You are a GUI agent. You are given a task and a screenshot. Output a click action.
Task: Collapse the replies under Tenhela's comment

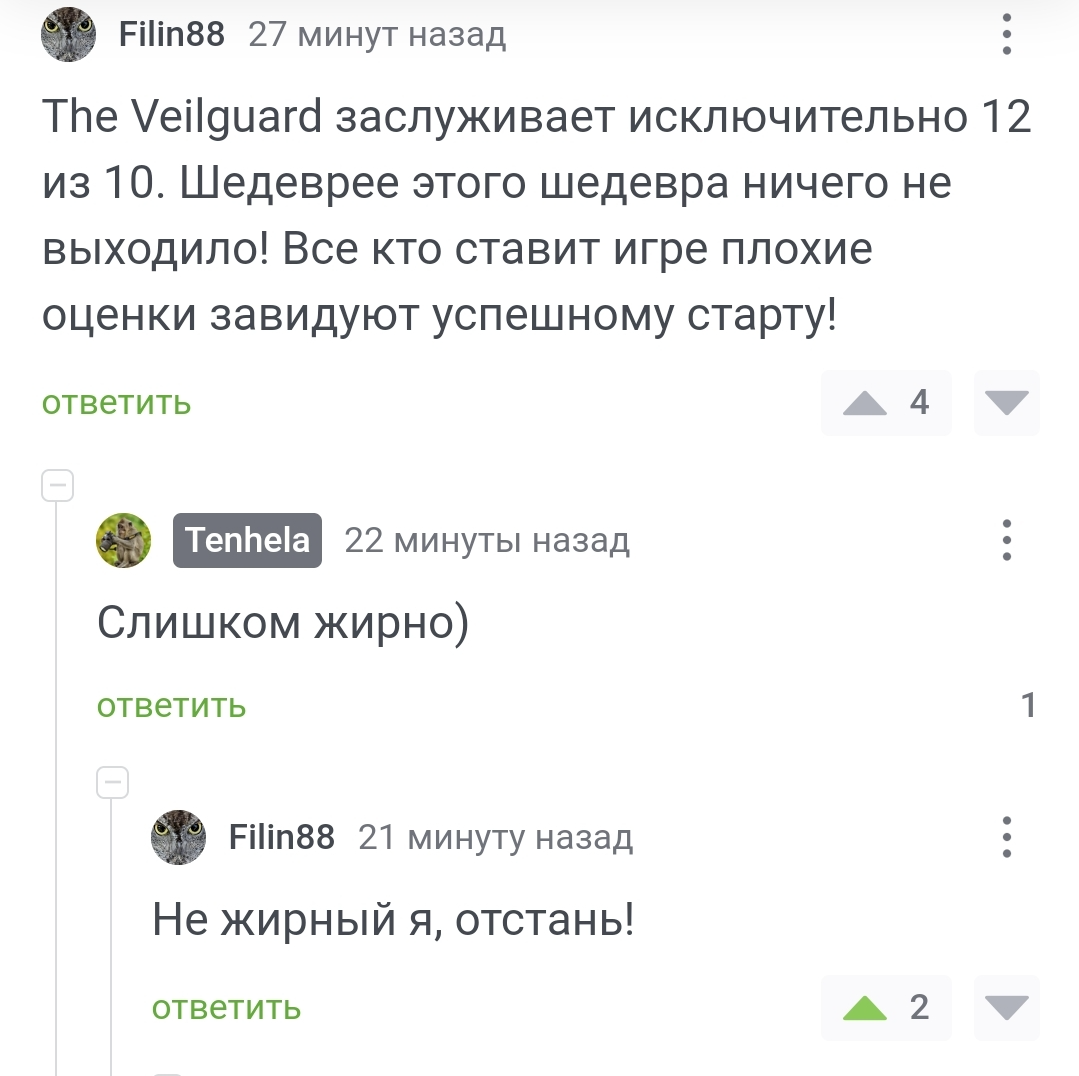click(x=112, y=782)
